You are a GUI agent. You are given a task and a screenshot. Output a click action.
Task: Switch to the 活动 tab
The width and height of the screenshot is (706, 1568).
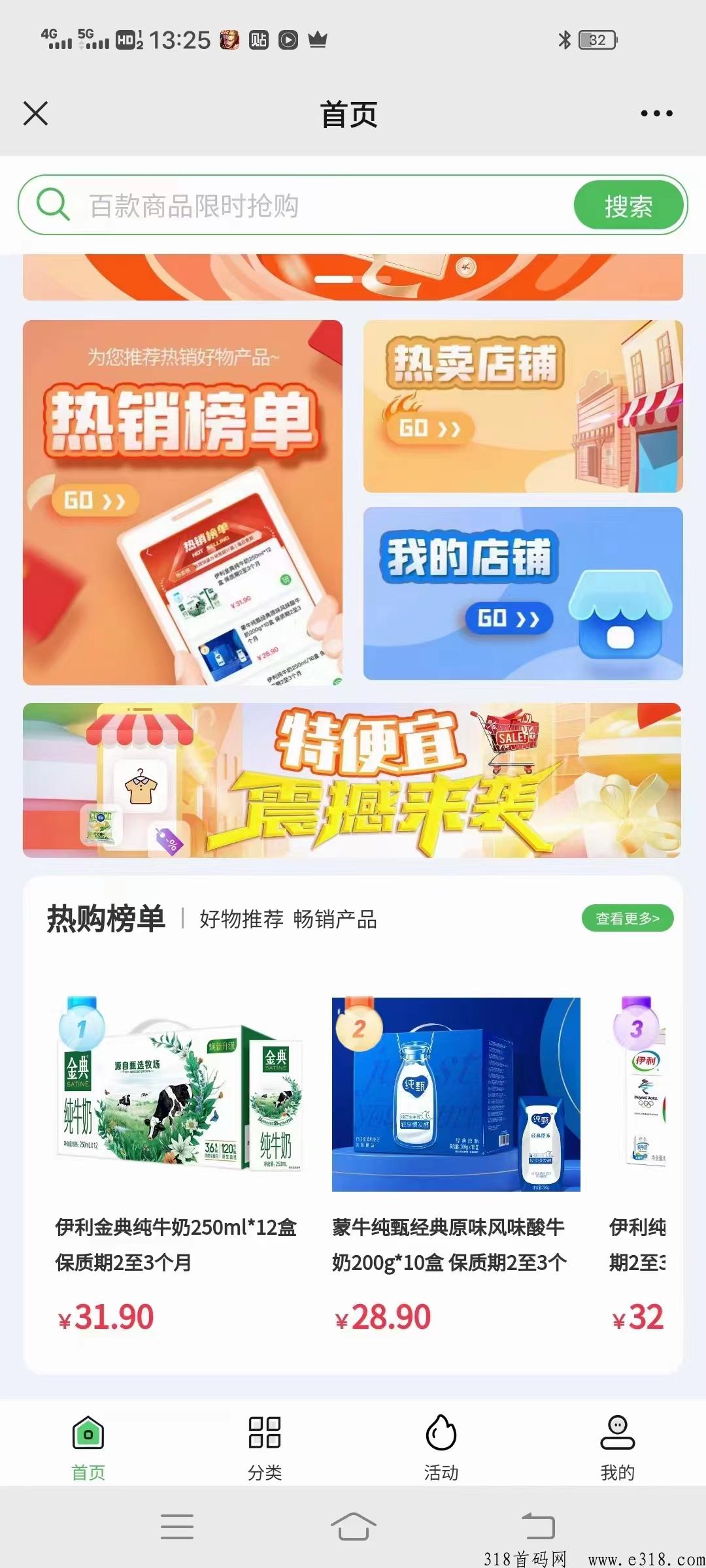coord(441,1446)
